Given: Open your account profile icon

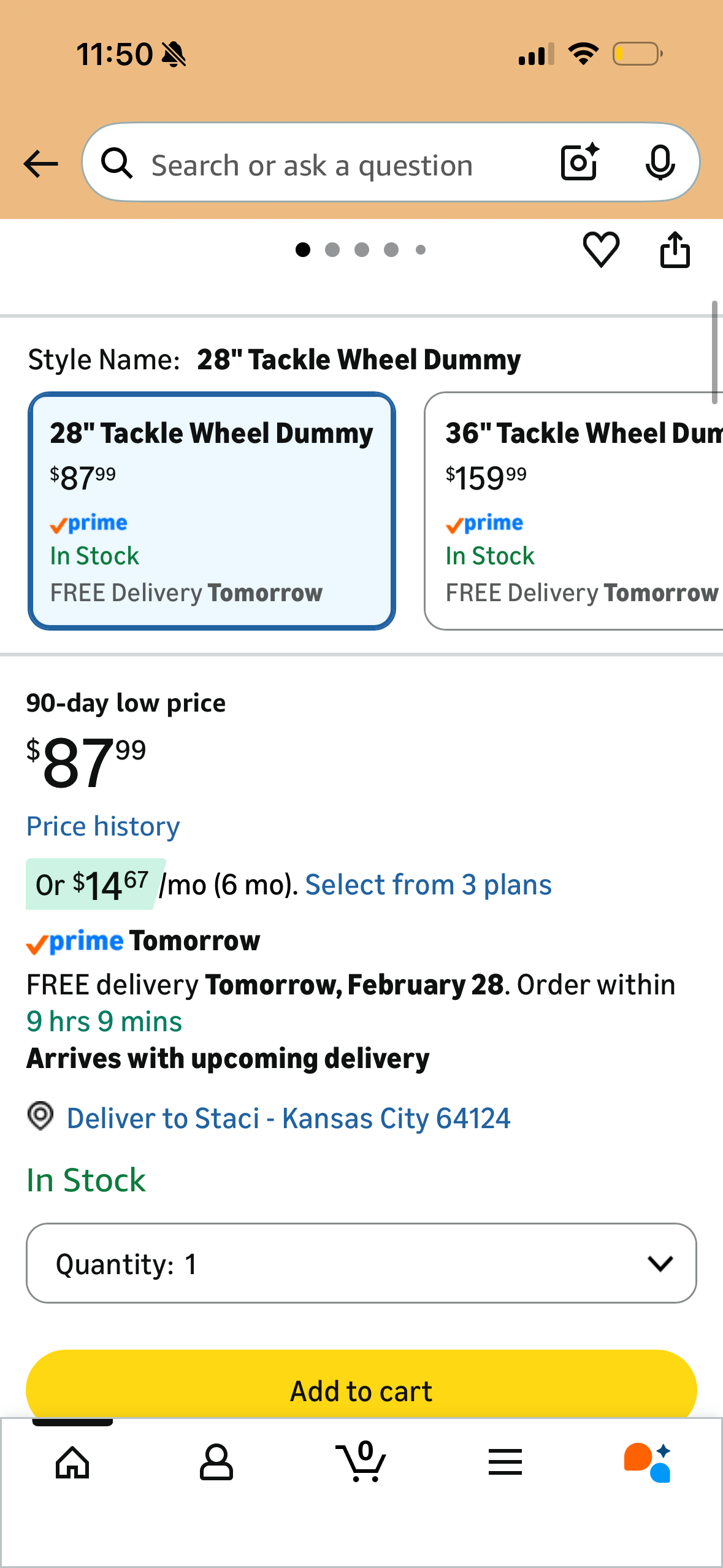Looking at the screenshot, I should point(216,1462).
